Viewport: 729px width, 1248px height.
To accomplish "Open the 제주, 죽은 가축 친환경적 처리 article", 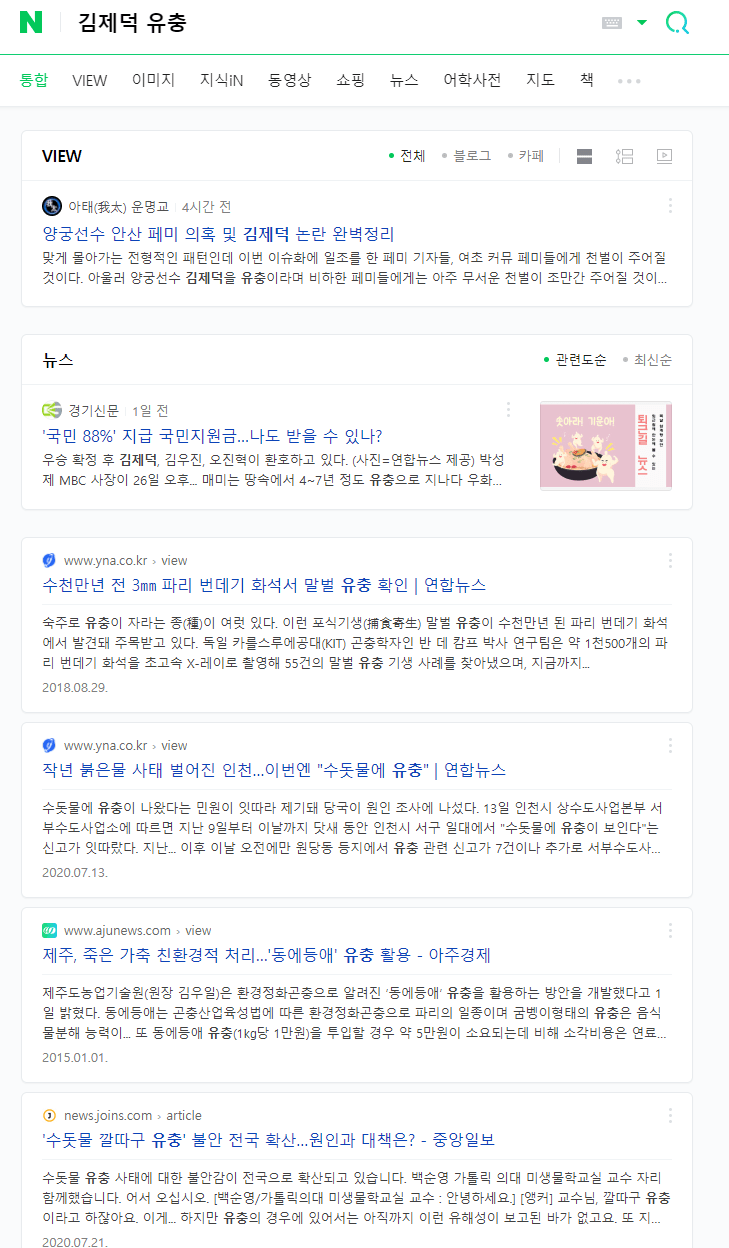I will [x=266, y=955].
